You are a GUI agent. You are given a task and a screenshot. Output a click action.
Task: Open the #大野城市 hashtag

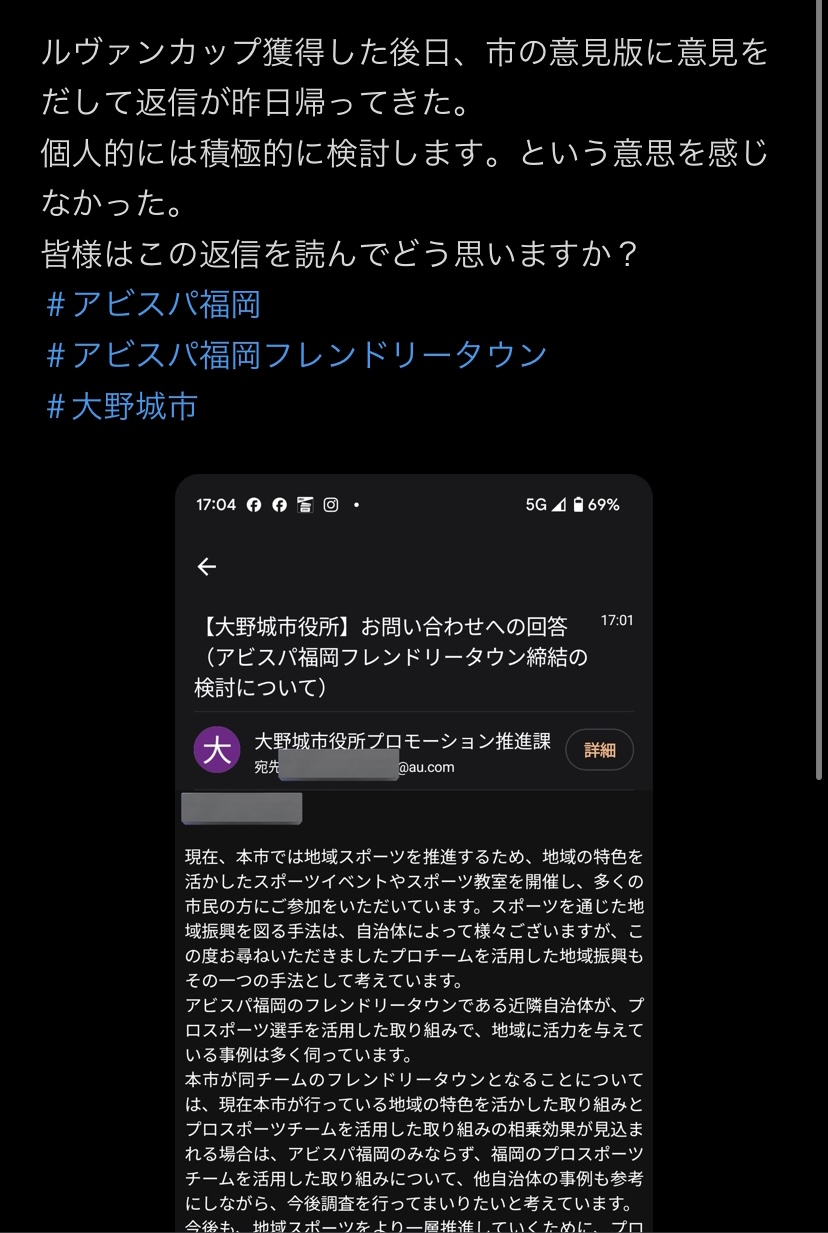coord(121,406)
